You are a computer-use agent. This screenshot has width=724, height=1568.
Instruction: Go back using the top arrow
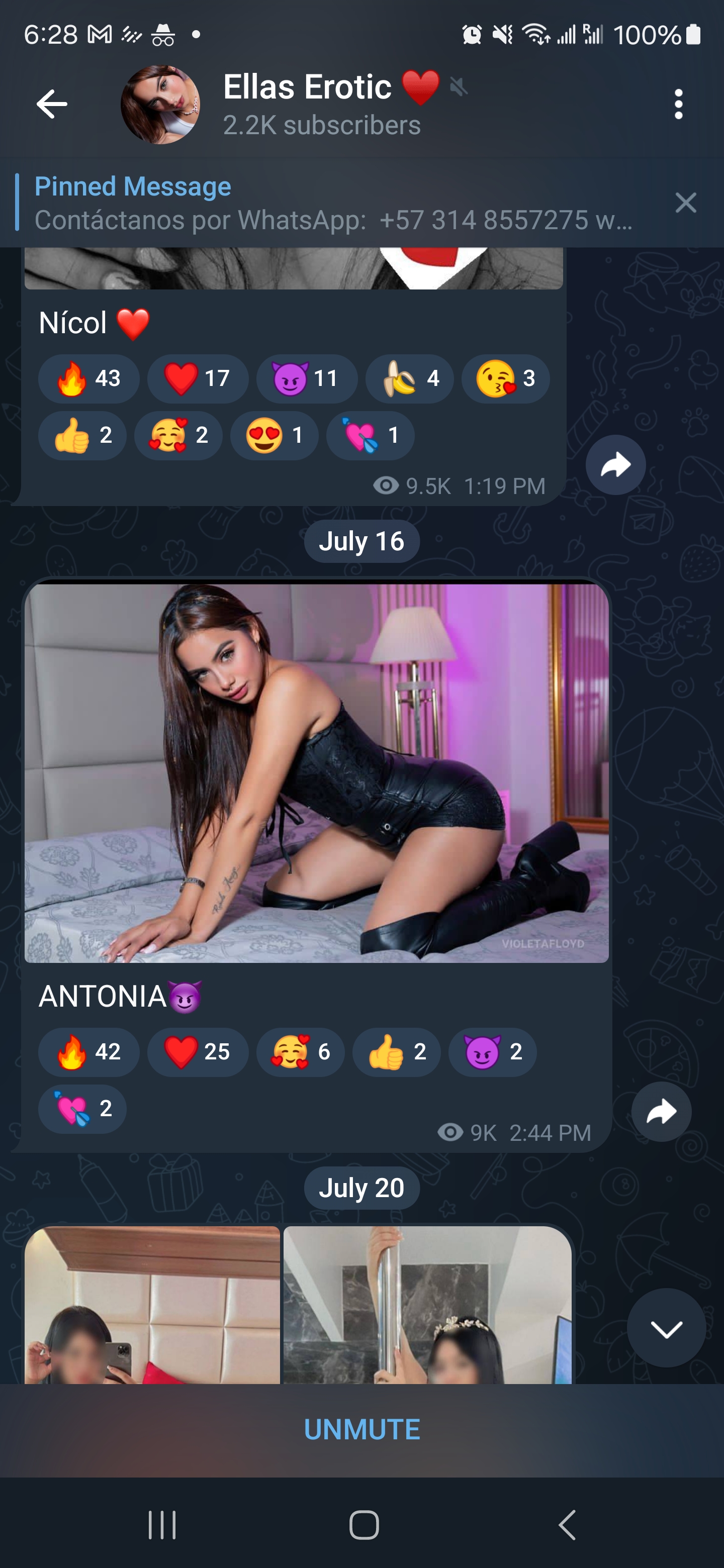pyautogui.click(x=52, y=104)
